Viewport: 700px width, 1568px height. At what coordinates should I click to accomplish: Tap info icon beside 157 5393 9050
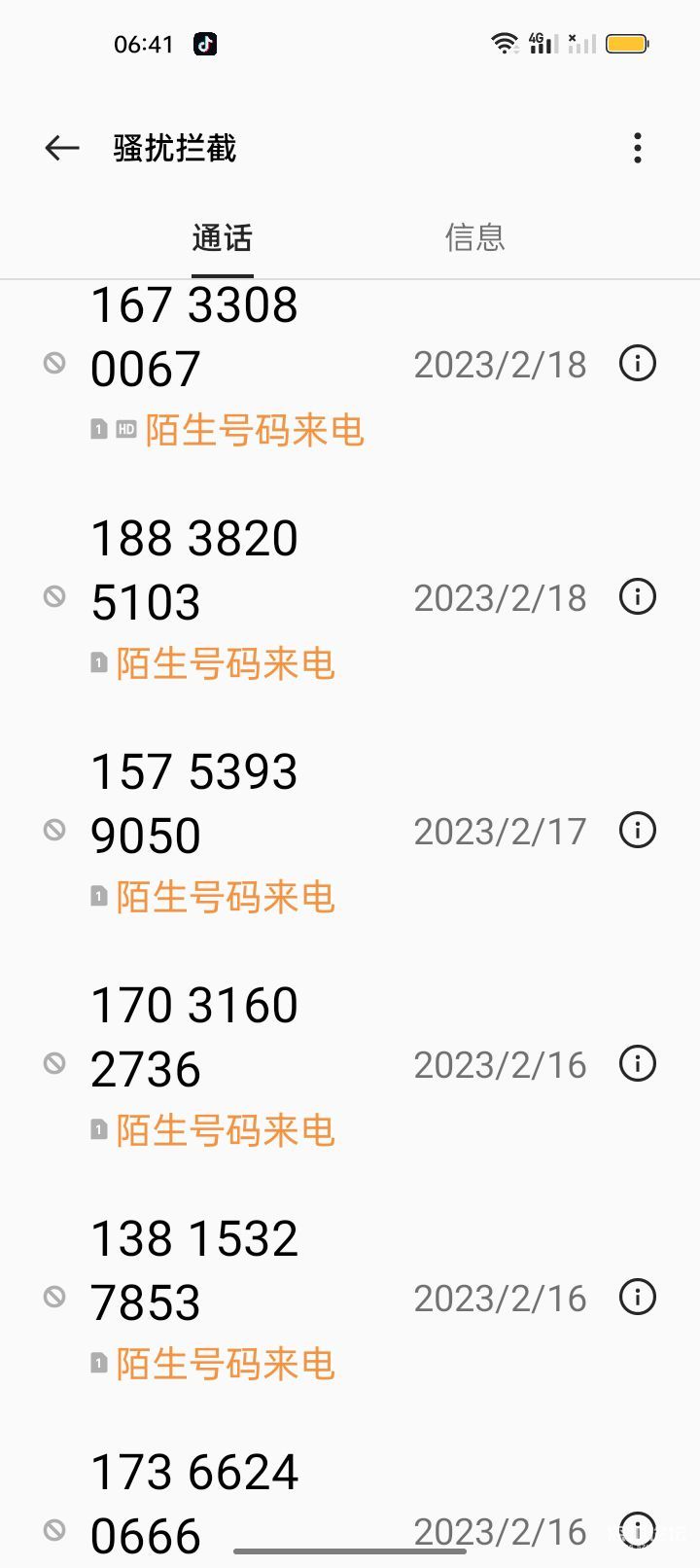(x=638, y=831)
